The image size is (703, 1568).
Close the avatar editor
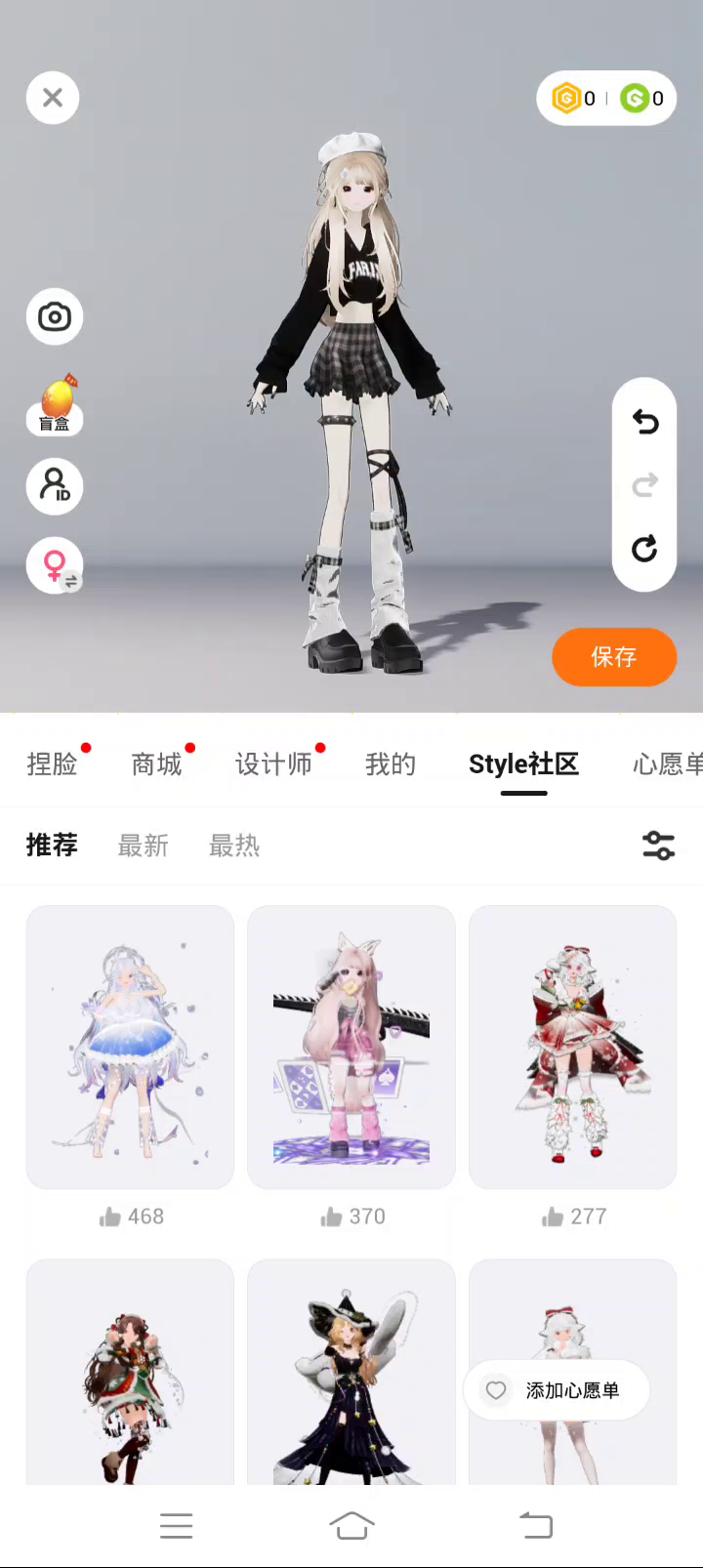tap(53, 98)
